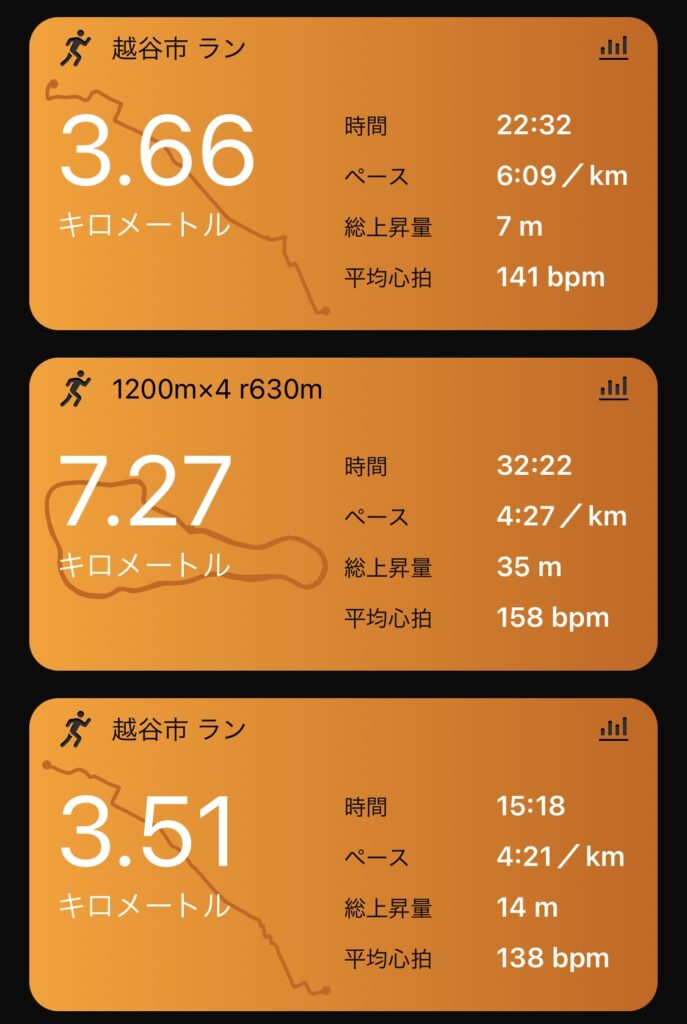
Task: View stats chart icon for 1200m×4 r630m
Action: 614,388
